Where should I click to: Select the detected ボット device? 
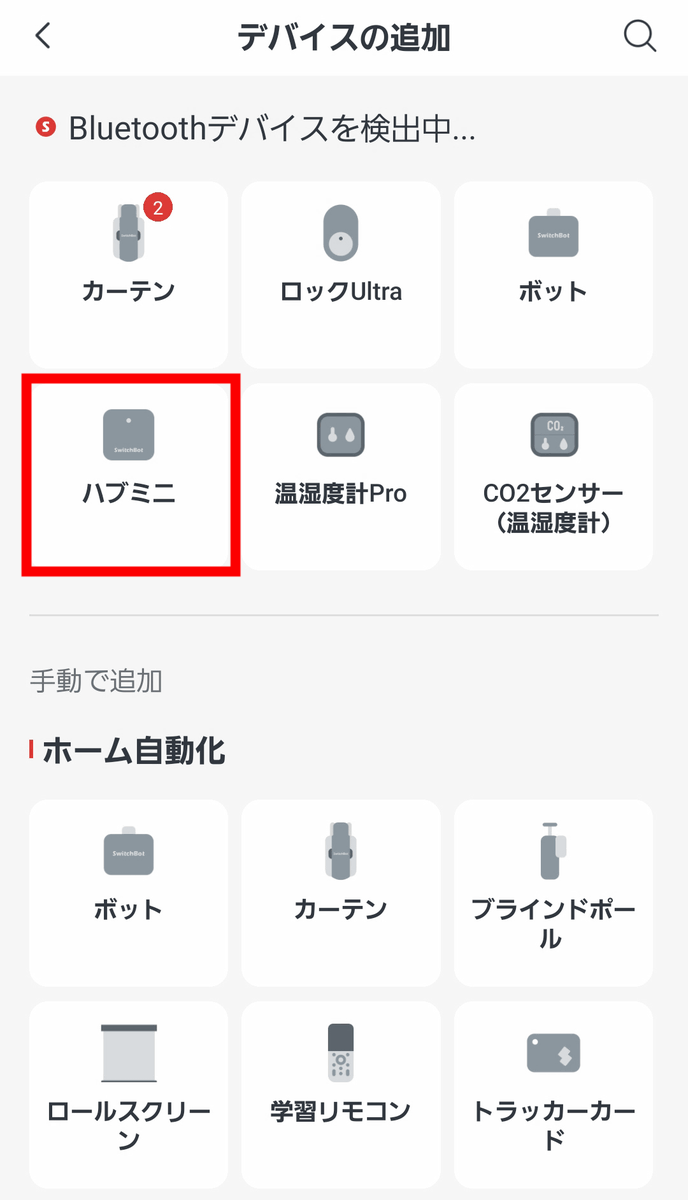pyautogui.click(x=553, y=272)
